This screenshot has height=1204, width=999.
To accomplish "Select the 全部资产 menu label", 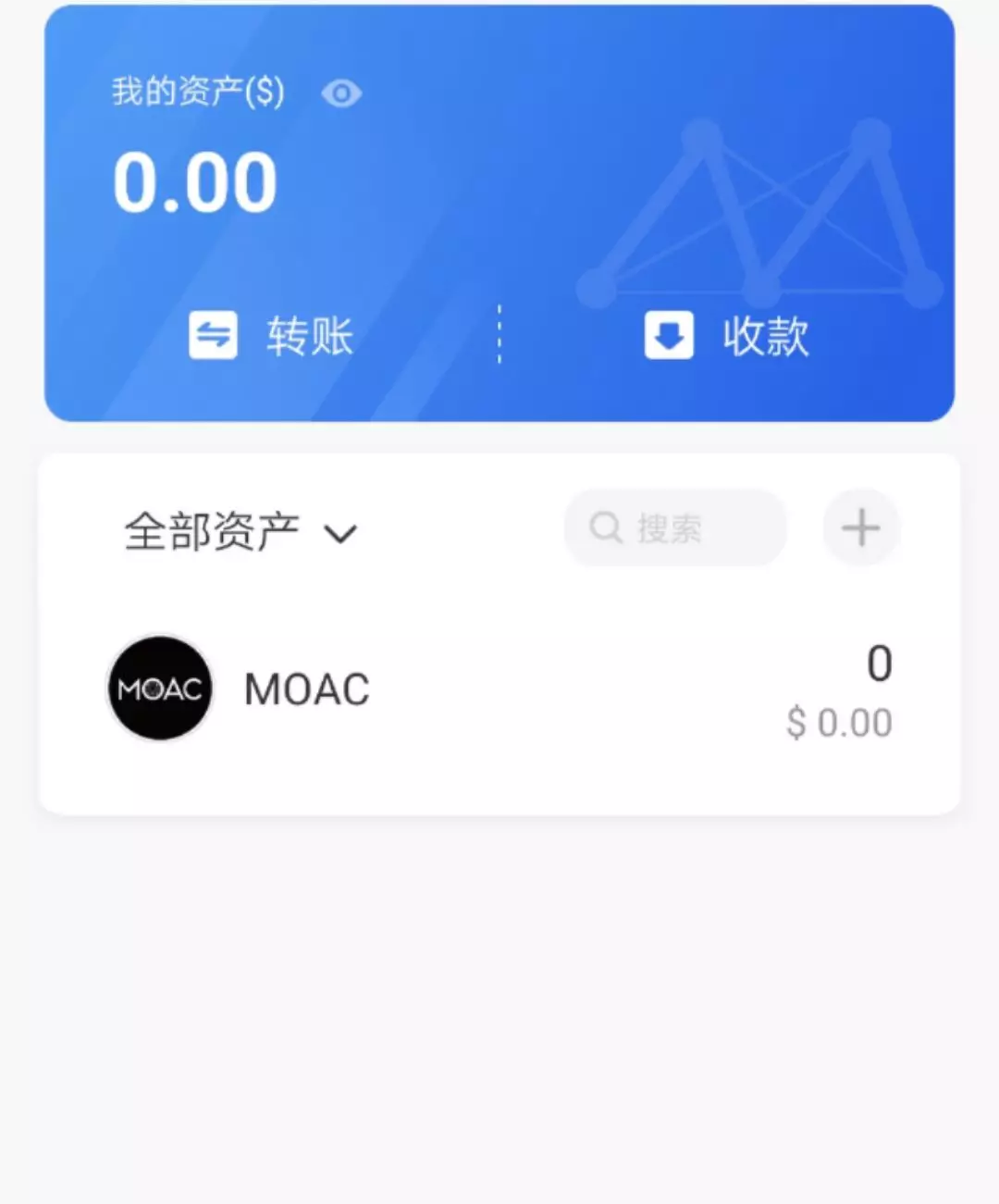I will (x=211, y=530).
